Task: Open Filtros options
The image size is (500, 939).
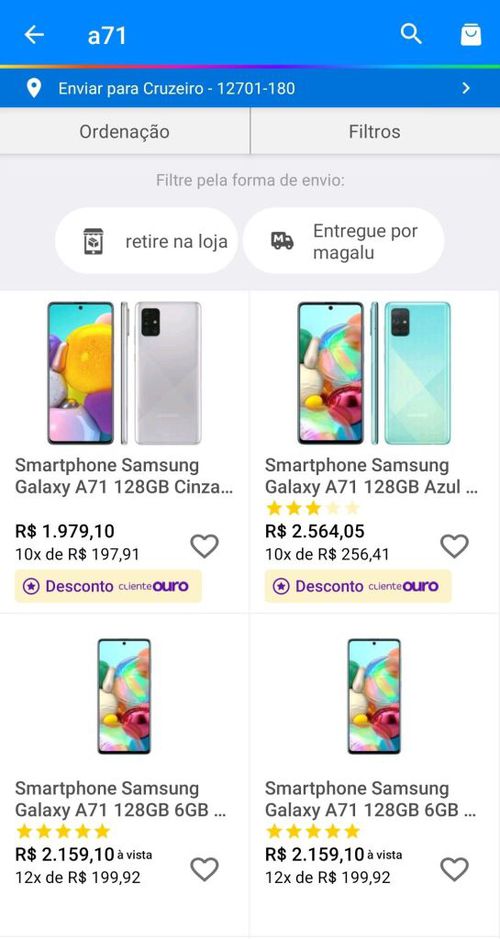Action: pos(375,131)
